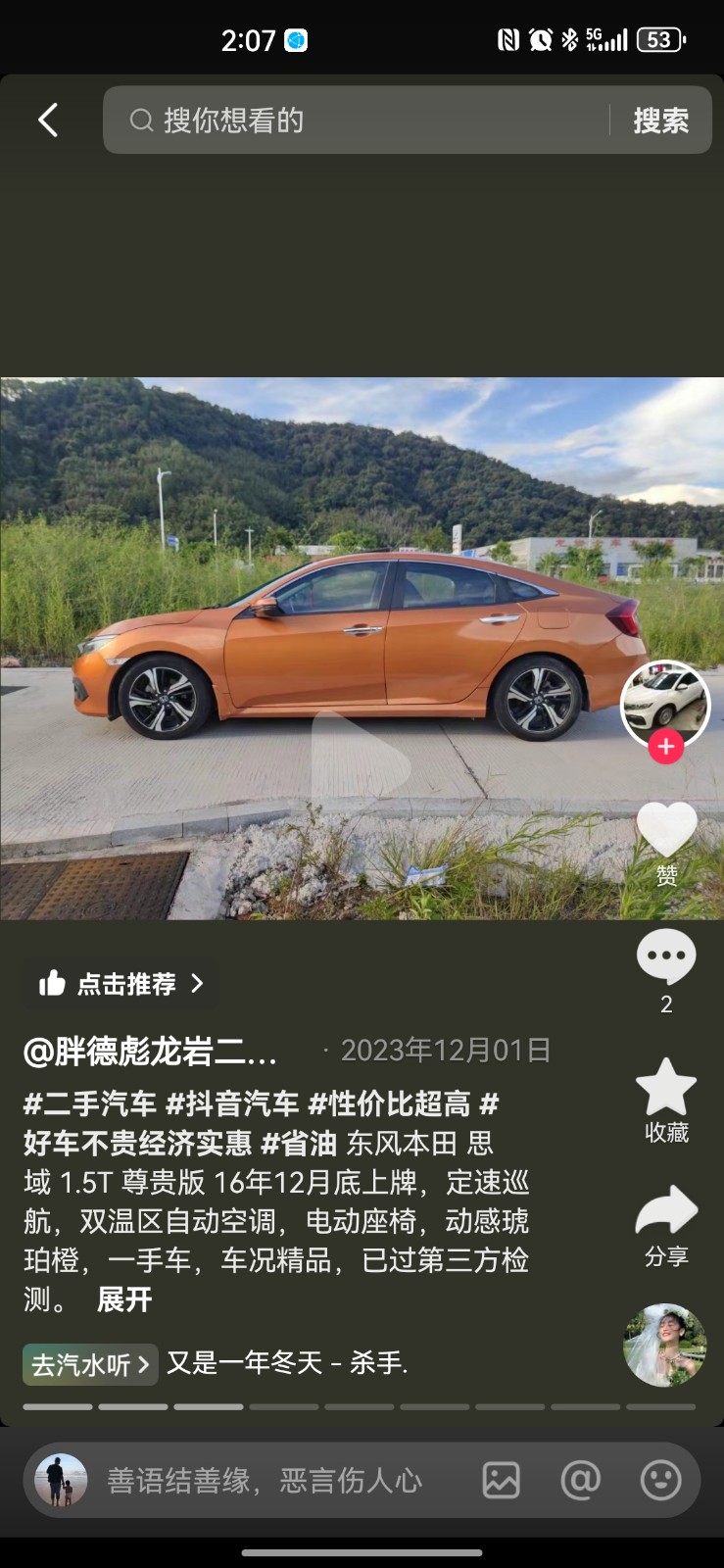Add this video to 收藏 favorites
Screen dimensions: 724x1568
click(x=666, y=1088)
